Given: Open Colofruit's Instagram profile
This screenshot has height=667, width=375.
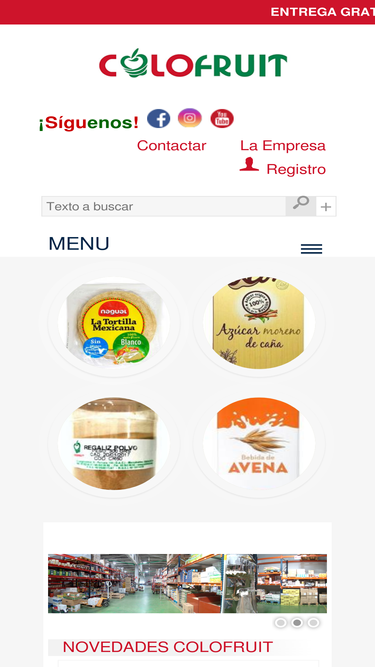Looking at the screenshot, I should (x=190, y=118).
